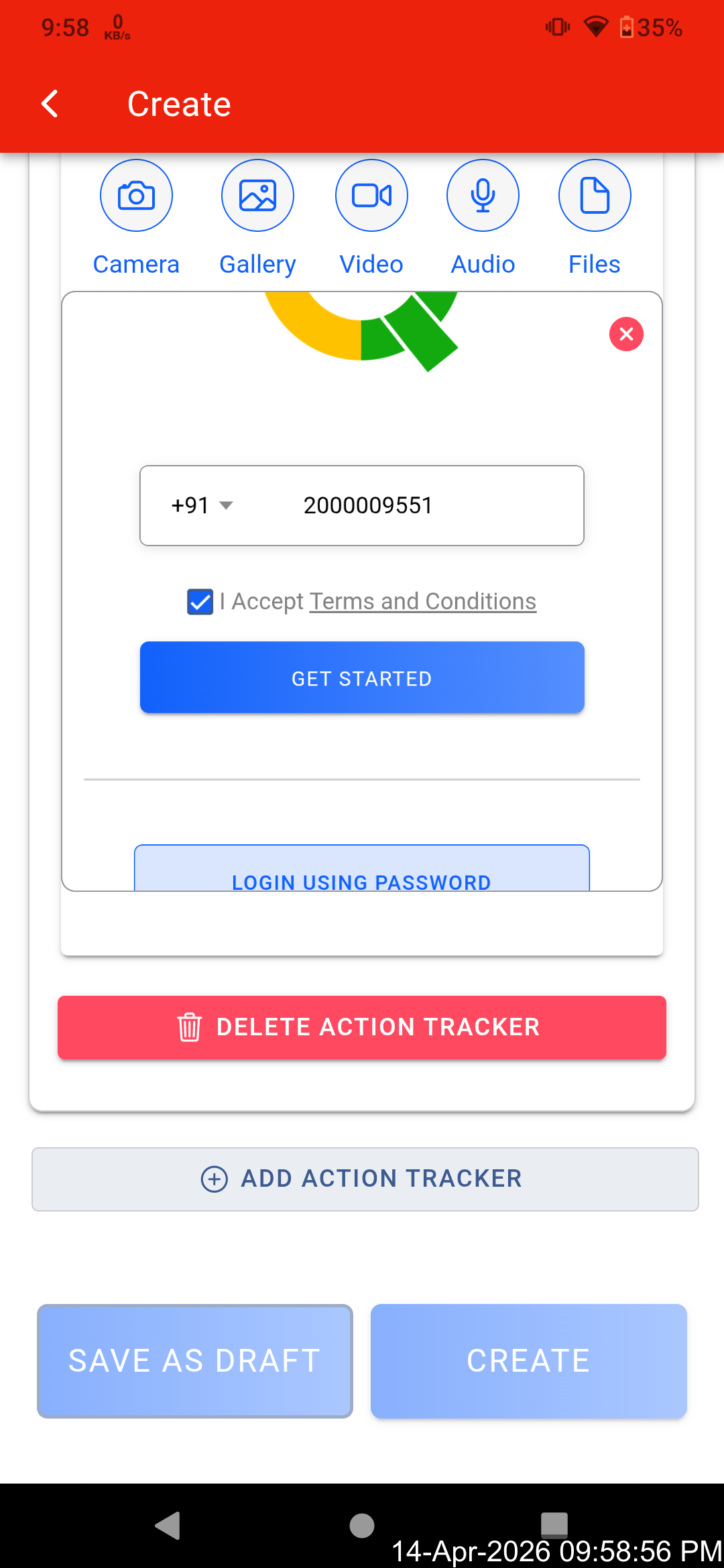Tap the system home button
This screenshot has width=724, height=1568.
coord(362,1526)
